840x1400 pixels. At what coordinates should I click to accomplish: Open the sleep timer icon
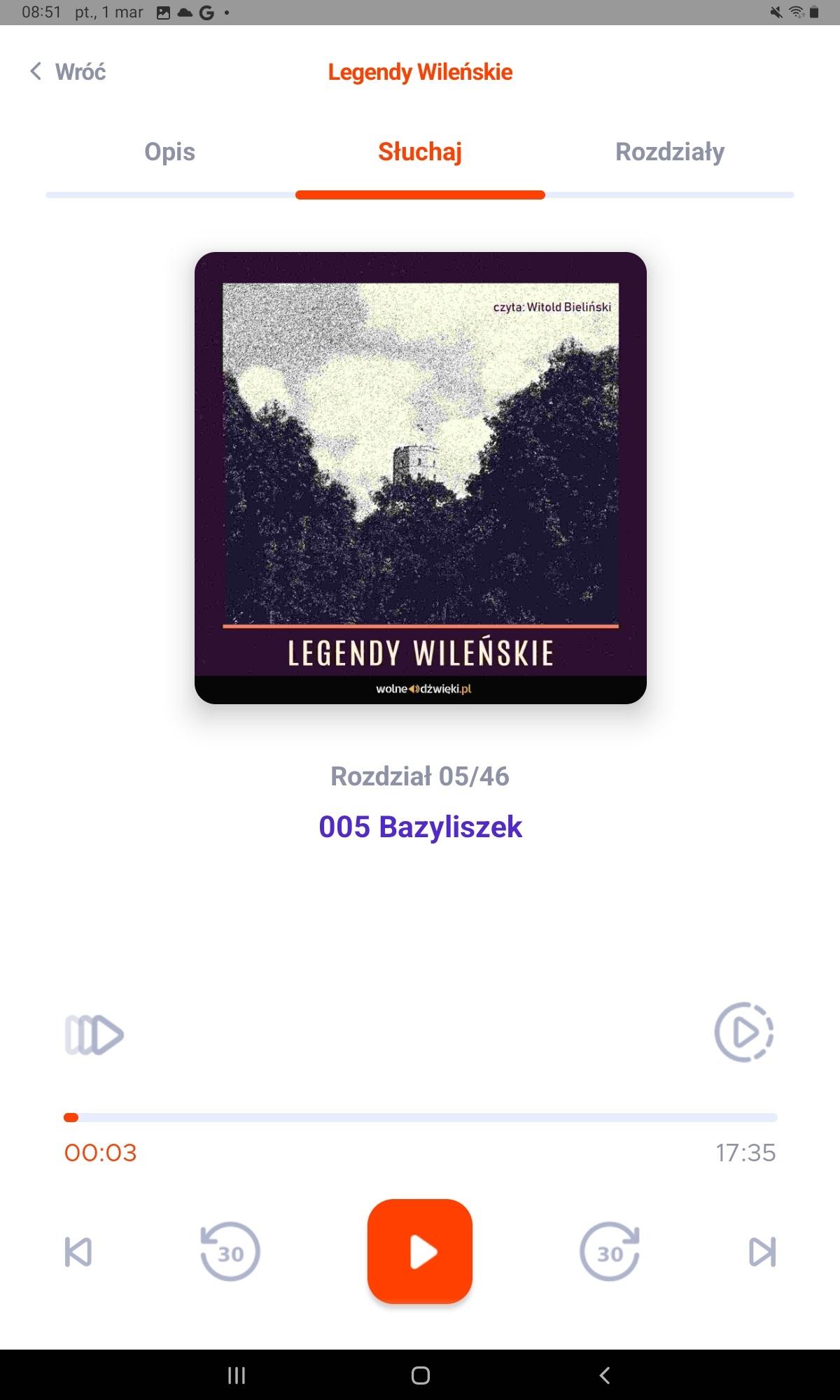(744, 1032)
